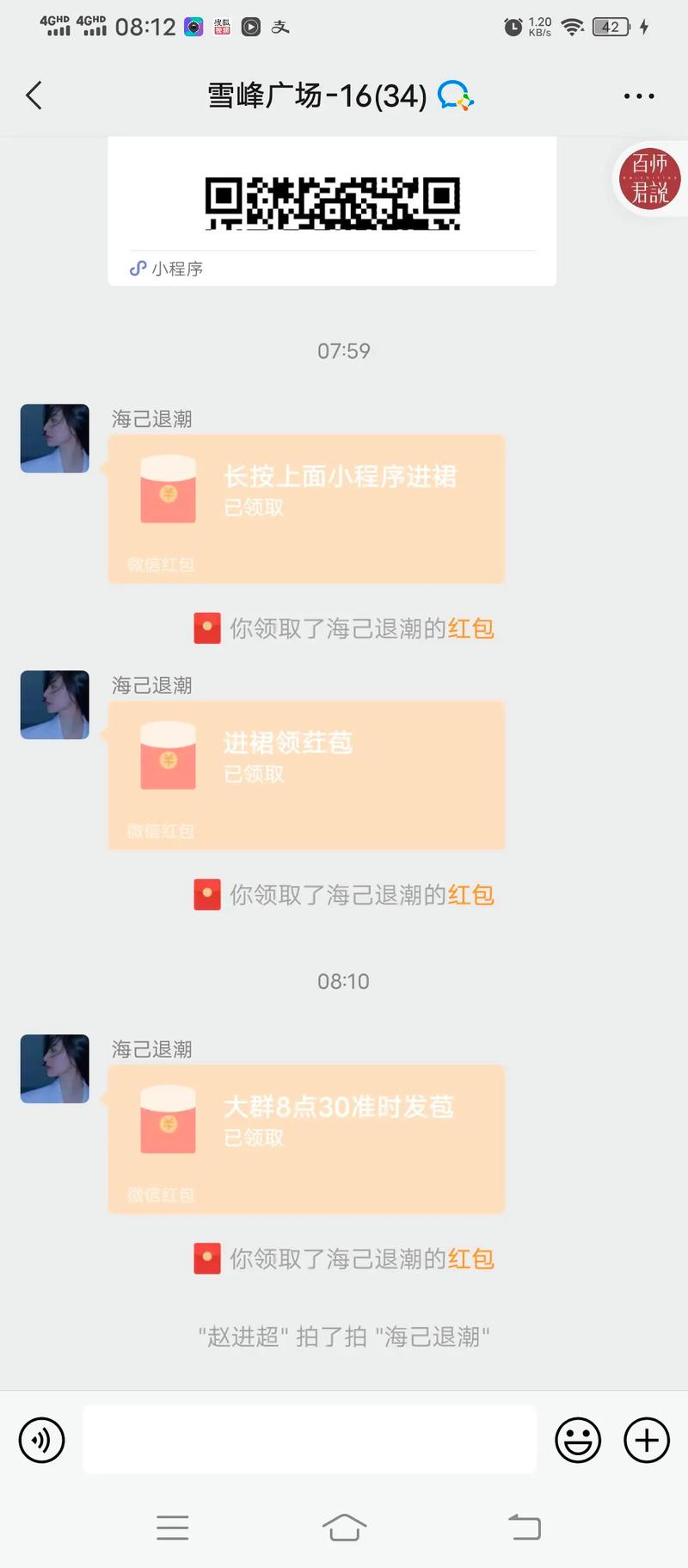Screen dimensions: 688x1568
Task: Tap the back arrow to leave the chat
Action: (x=34, y=96)
